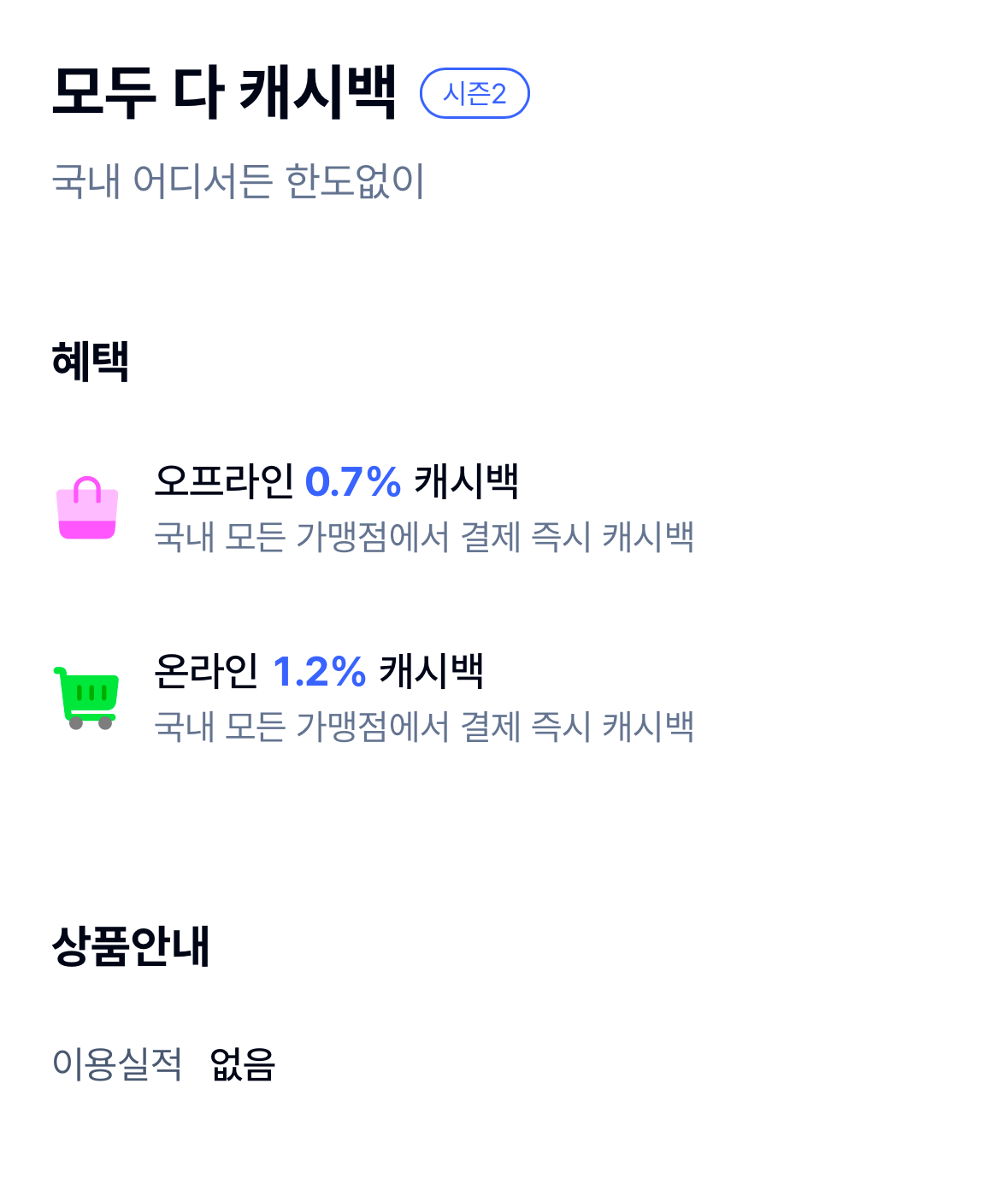Click the 모두 다 캐시백 title
The height and width of the screenshot is (1184, 1008).
pos(225,91)
